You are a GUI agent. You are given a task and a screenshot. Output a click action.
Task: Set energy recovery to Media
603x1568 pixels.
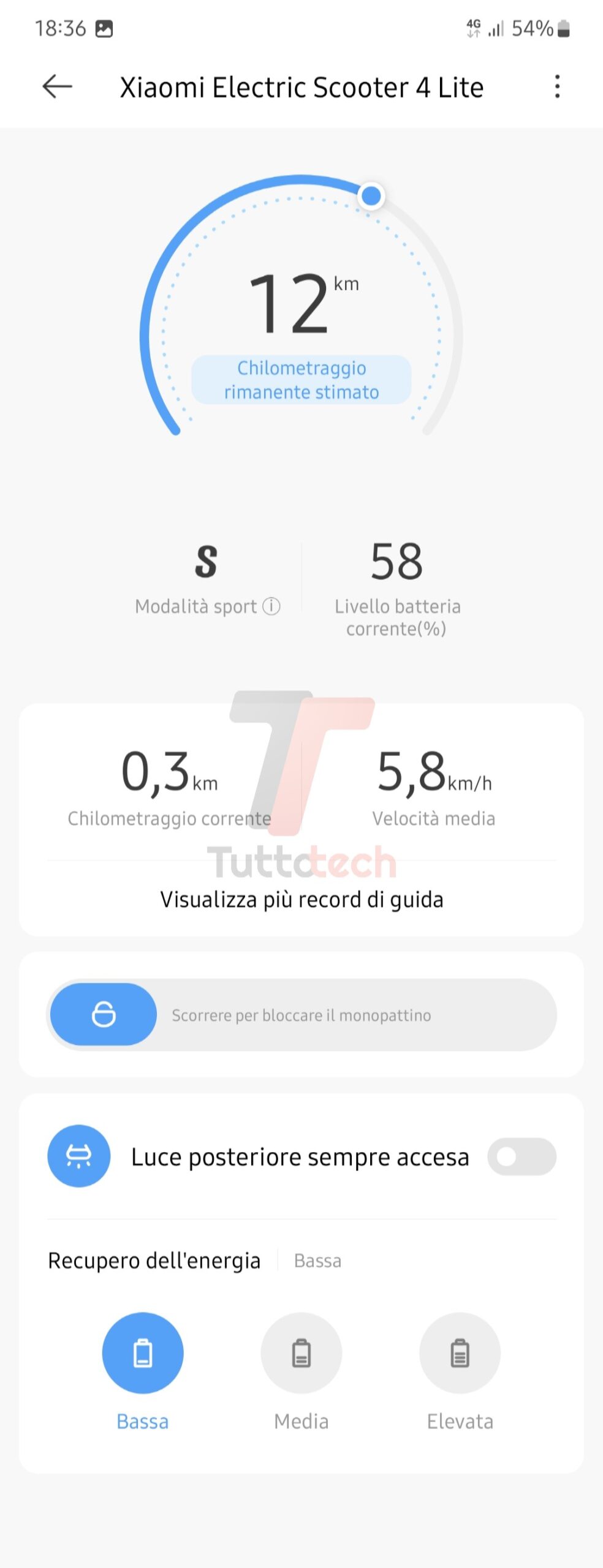(301, 1353)
